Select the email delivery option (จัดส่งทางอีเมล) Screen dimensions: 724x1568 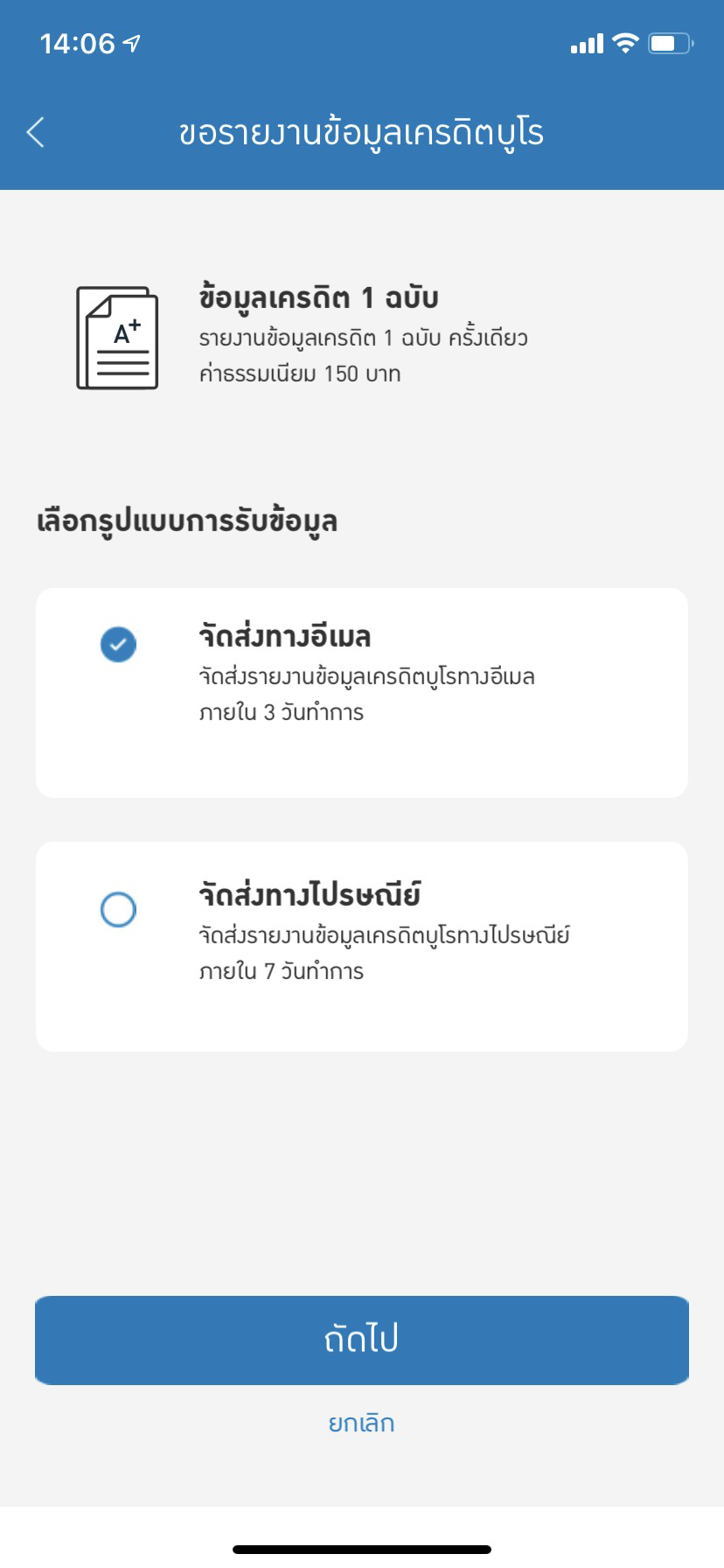(362, 692)
